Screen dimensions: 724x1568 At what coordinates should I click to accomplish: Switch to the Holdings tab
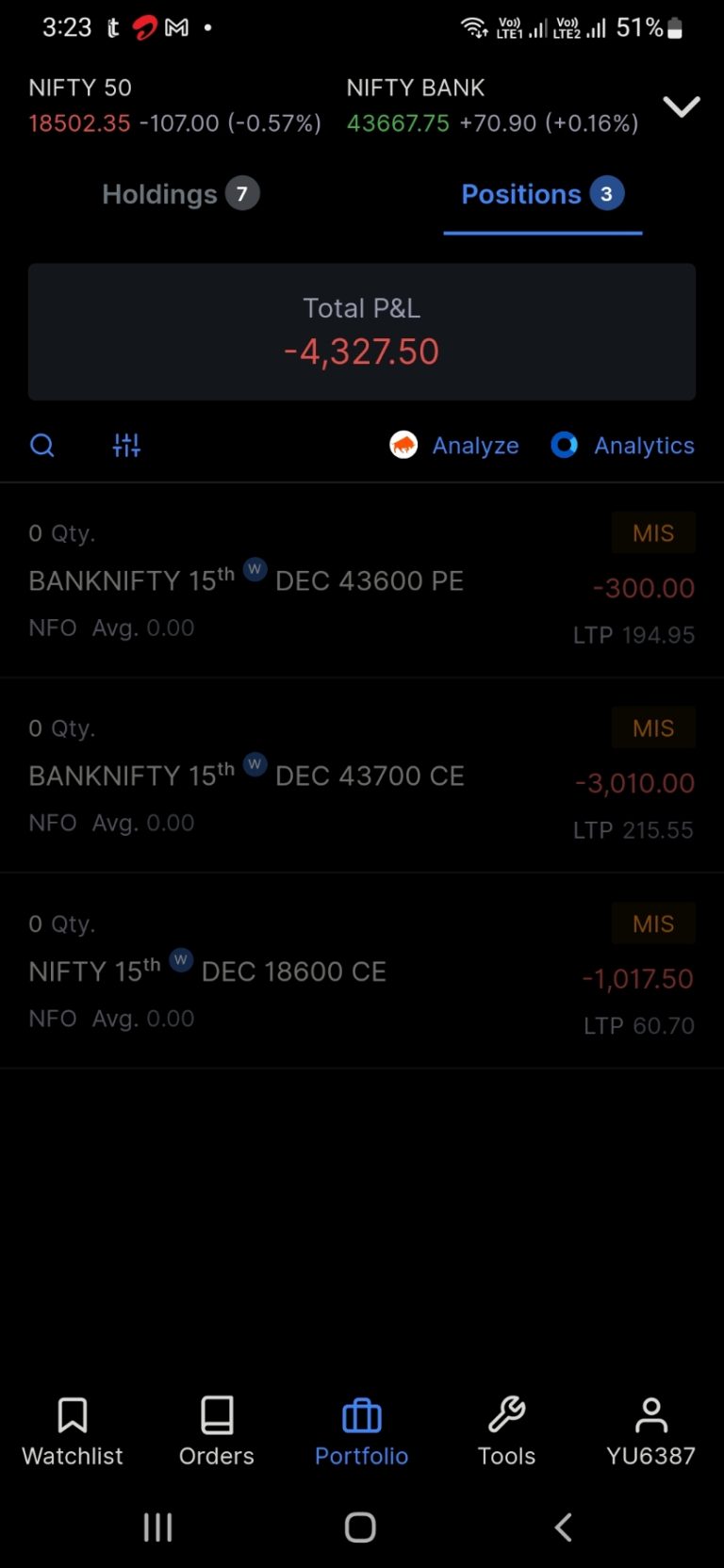[180, 194]
